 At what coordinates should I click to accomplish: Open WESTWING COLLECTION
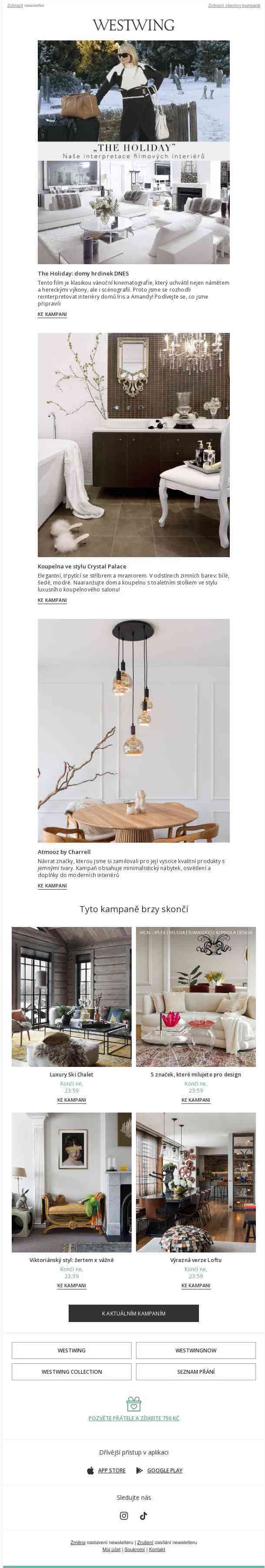tap(72, 1372)
